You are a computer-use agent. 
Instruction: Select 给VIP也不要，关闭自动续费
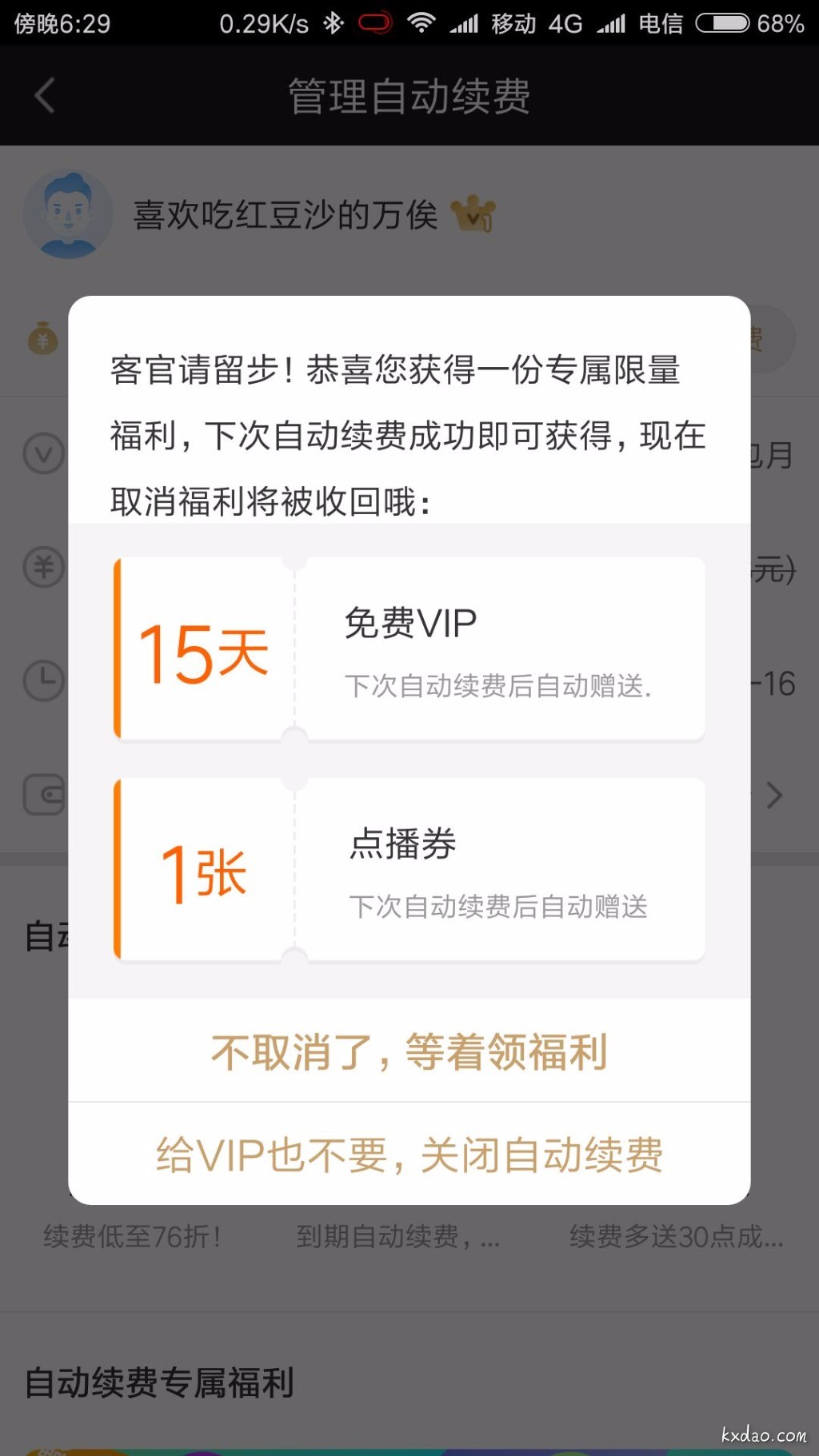tap(409, 1155)
